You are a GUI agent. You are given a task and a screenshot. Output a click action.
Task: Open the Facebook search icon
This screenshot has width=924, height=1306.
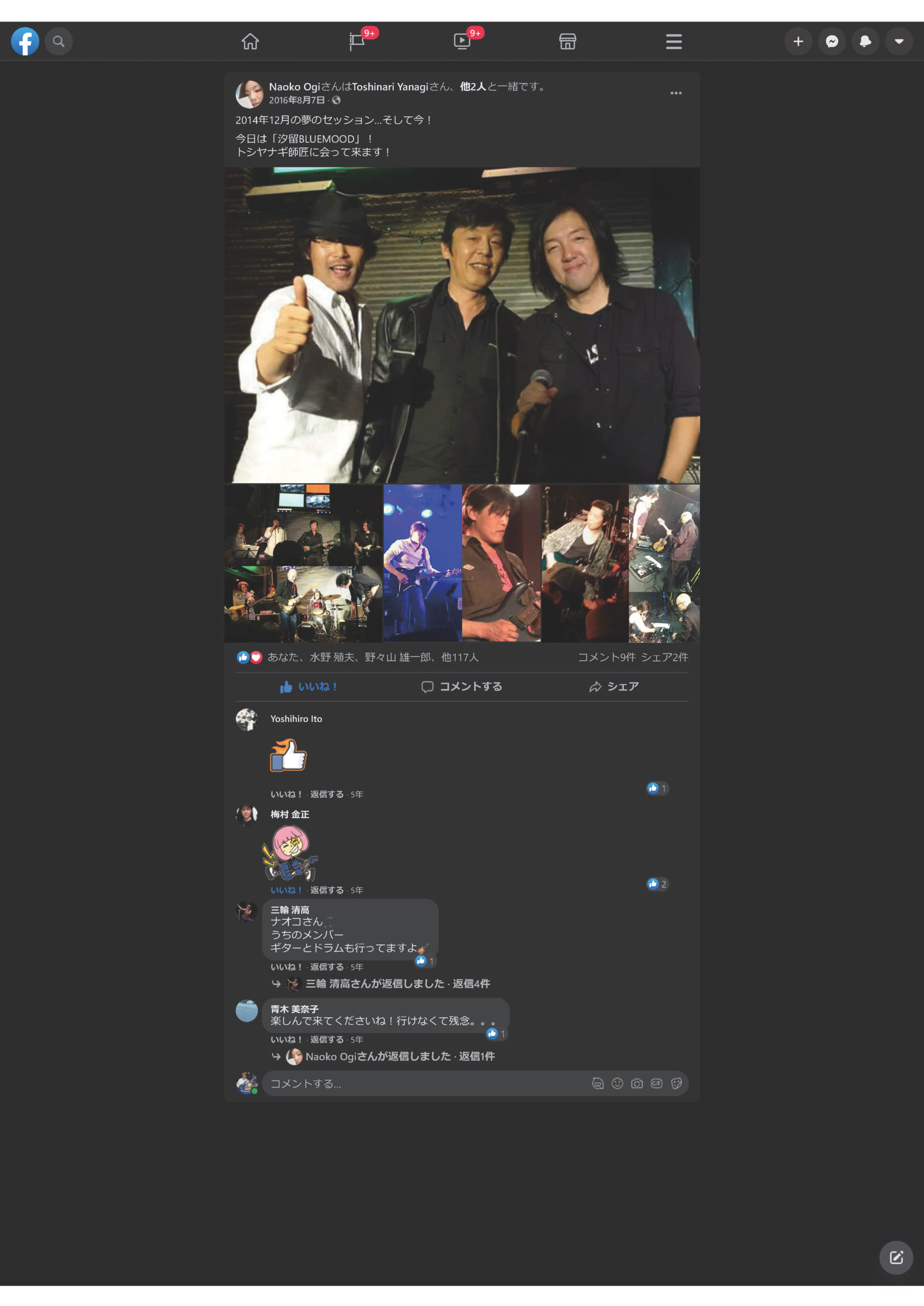[x=58, y=41]
